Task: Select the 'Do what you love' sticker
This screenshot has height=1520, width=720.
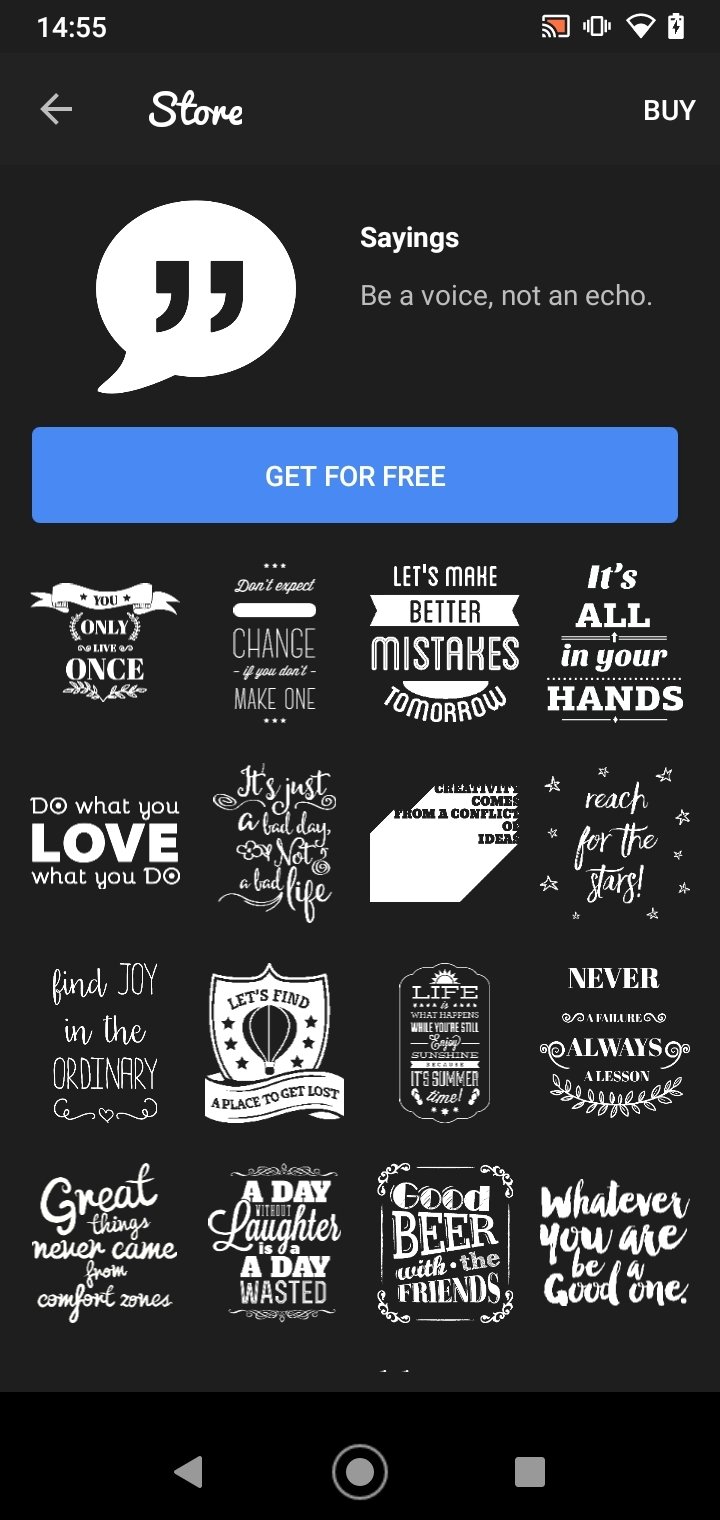Action: pos(105,842)
